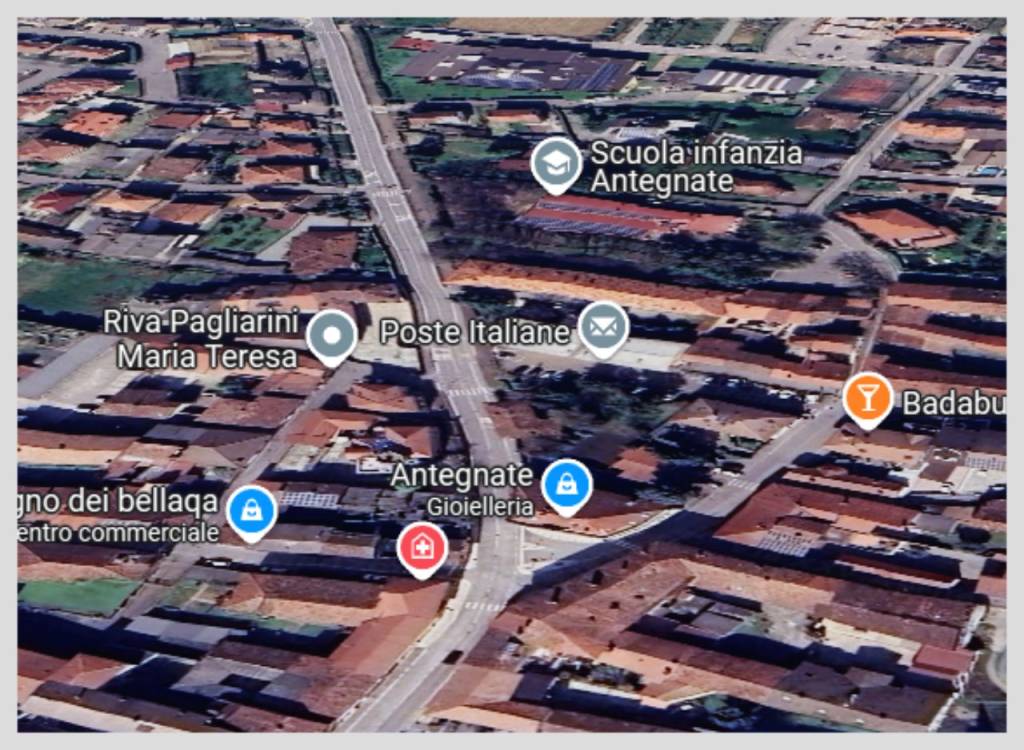Select the Poste Italiane mail marker
Image resolution: width=1024 pixels, height=750 pixels.
tap(604, 327)
